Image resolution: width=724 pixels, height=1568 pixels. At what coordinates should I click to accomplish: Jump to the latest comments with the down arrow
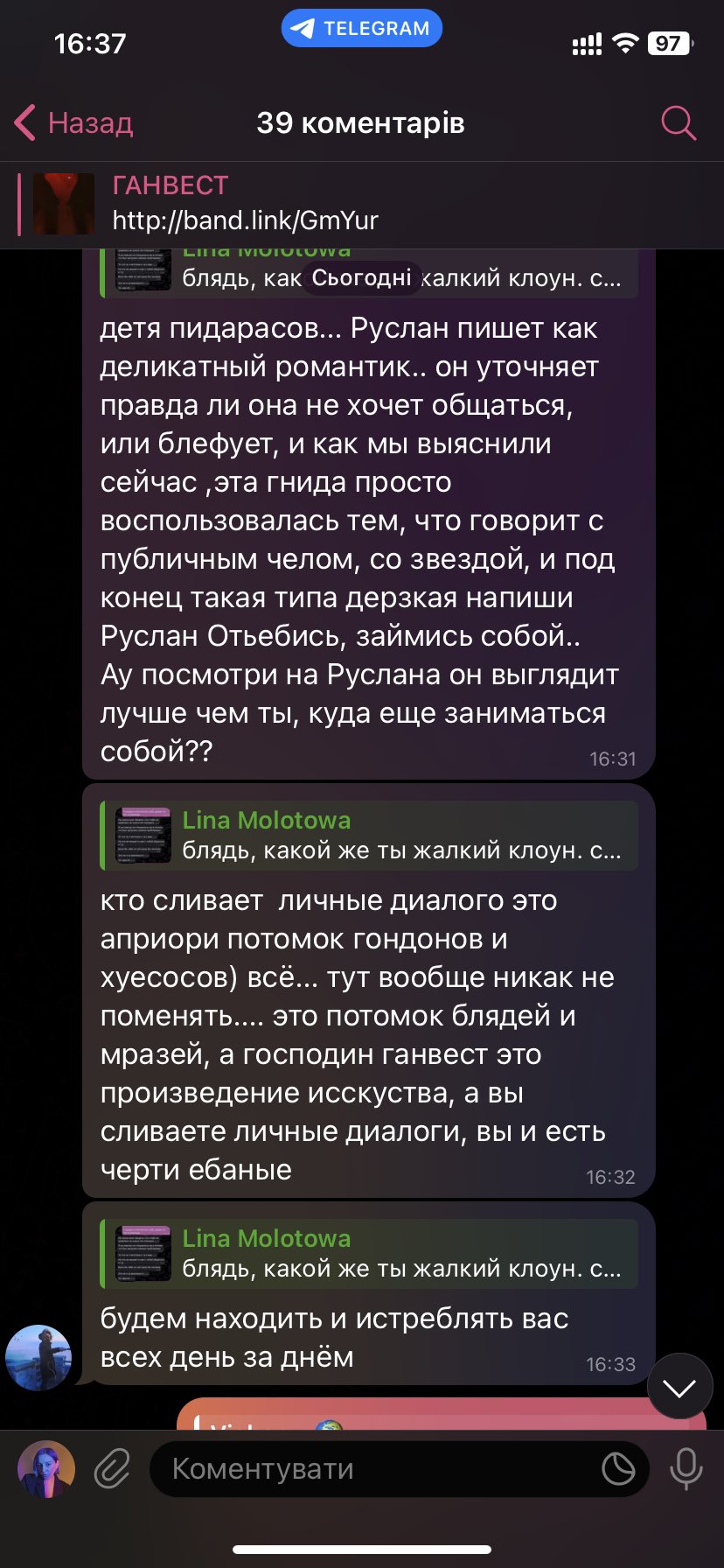[x=679, y=1387]
